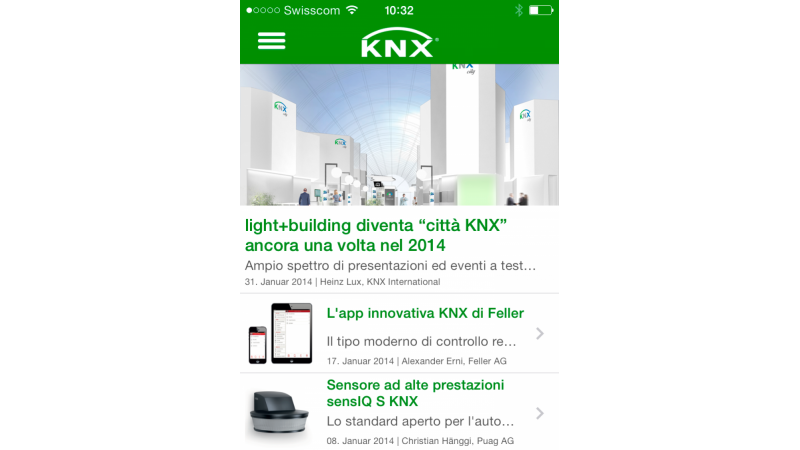Open L'app innovativa KNX di Feller article
This screenshot has height=450, width=800.
[420, 313]
